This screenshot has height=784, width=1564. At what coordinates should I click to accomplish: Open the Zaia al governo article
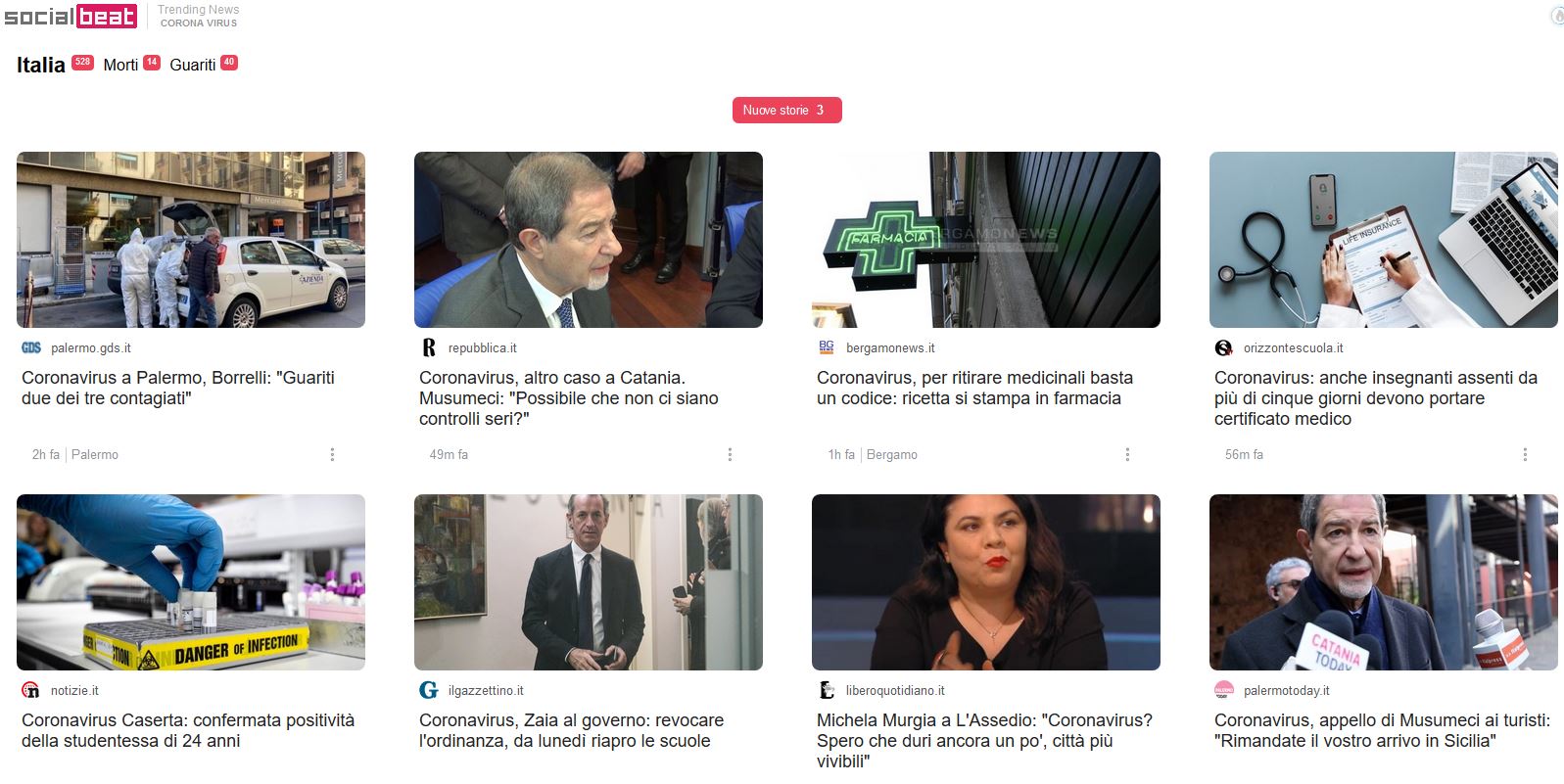pos(571,730)
